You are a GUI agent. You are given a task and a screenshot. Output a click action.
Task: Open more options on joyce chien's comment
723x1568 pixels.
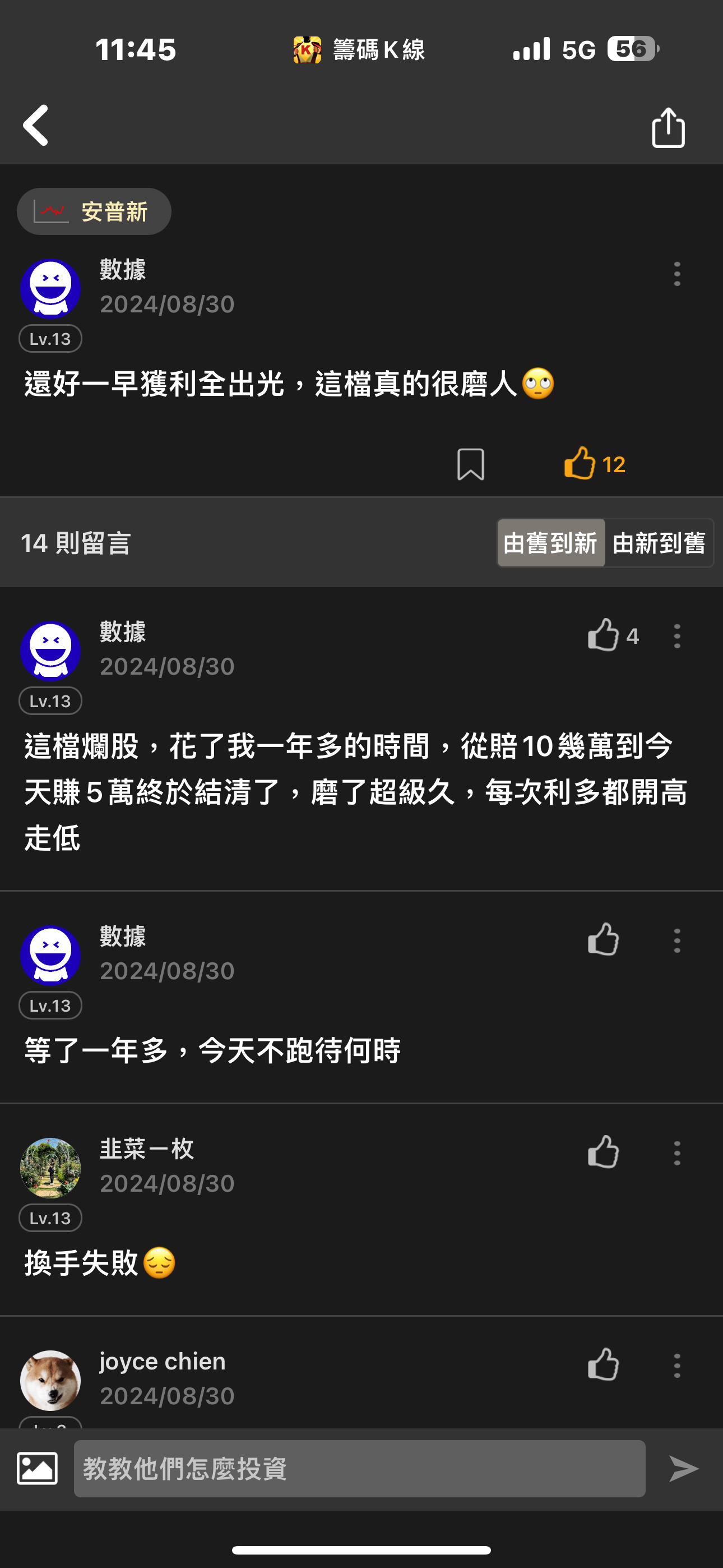click(676, 1366)
